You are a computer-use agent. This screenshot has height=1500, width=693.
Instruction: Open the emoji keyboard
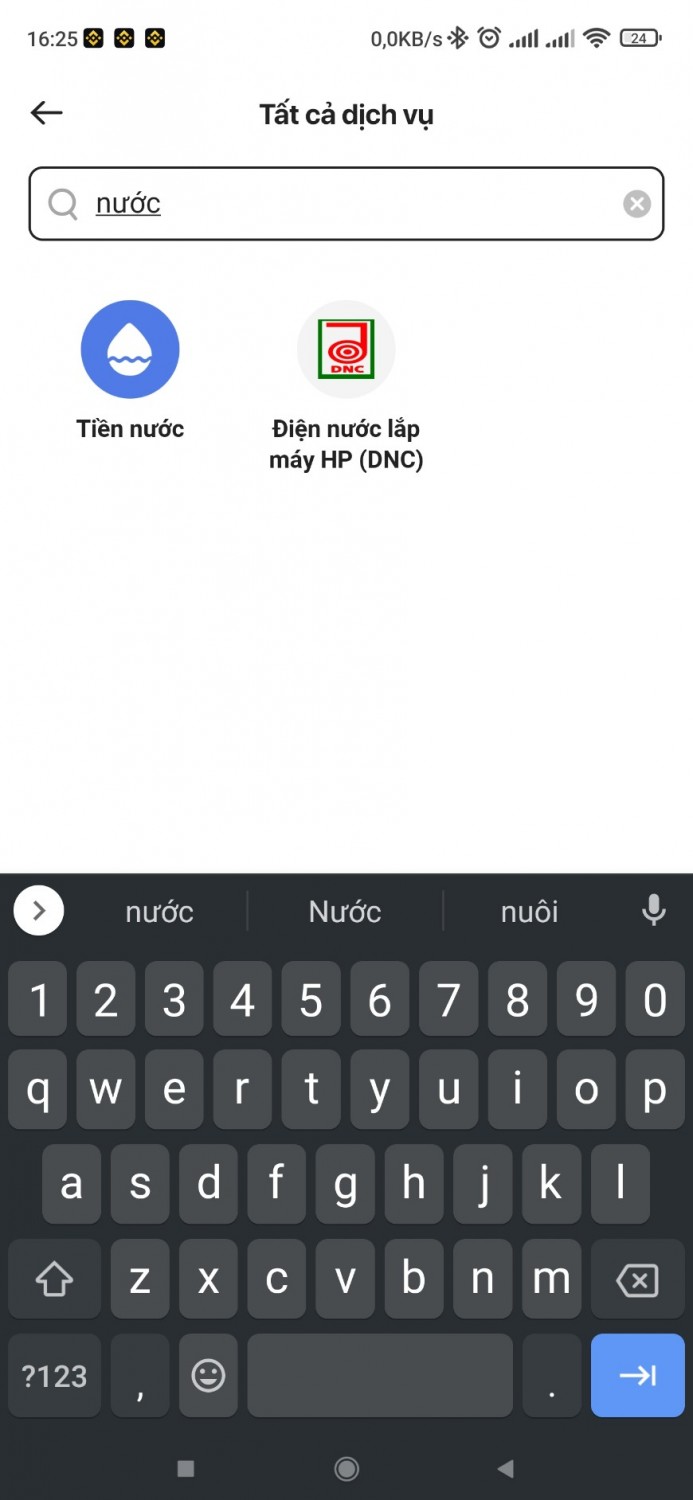click(x=208, y=1376)
